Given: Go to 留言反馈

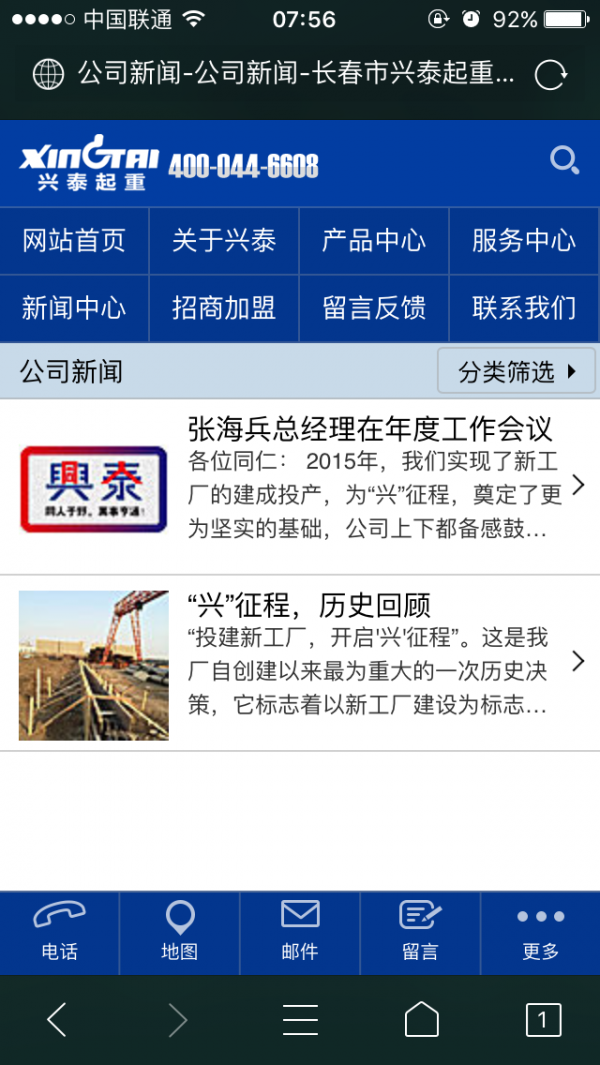Looking at the screenshot, I should 374,308.
